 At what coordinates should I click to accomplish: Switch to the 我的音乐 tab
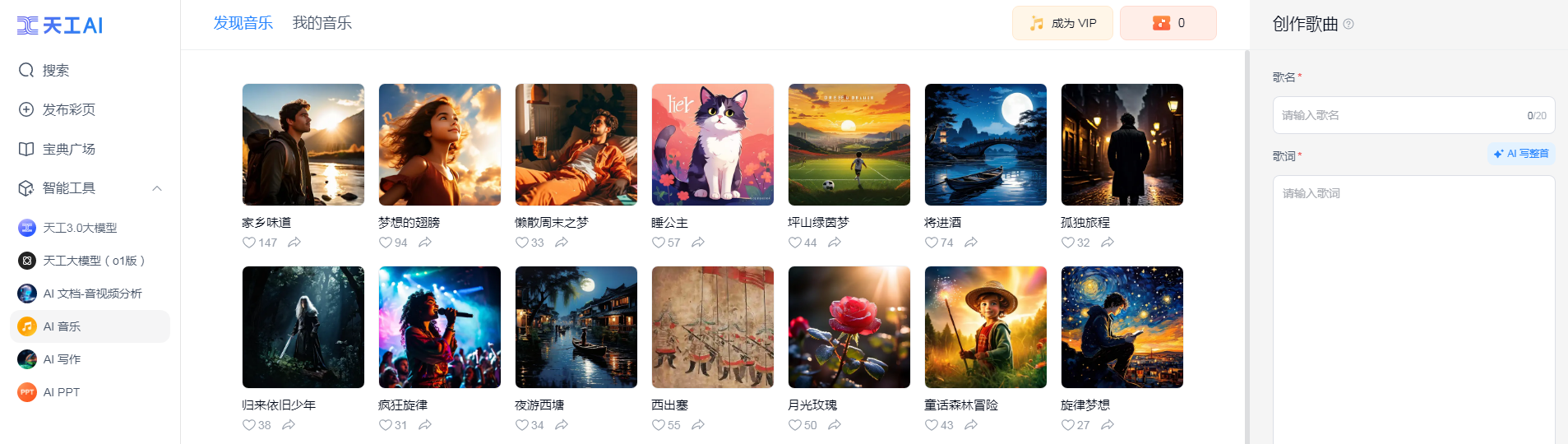click(x=321, y=23)
